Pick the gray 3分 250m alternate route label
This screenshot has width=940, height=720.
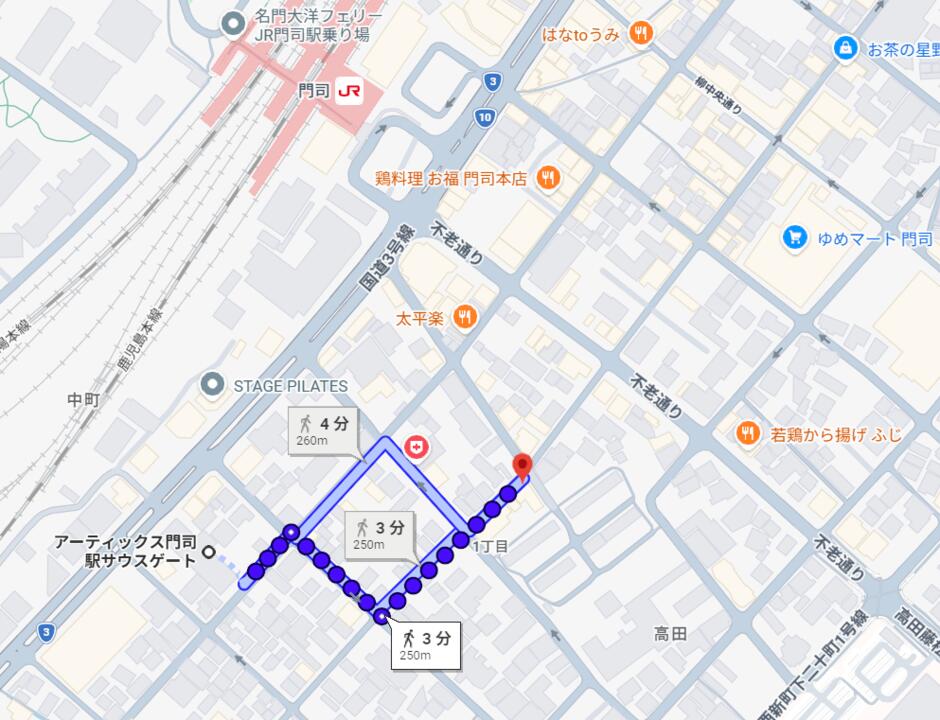380,534
